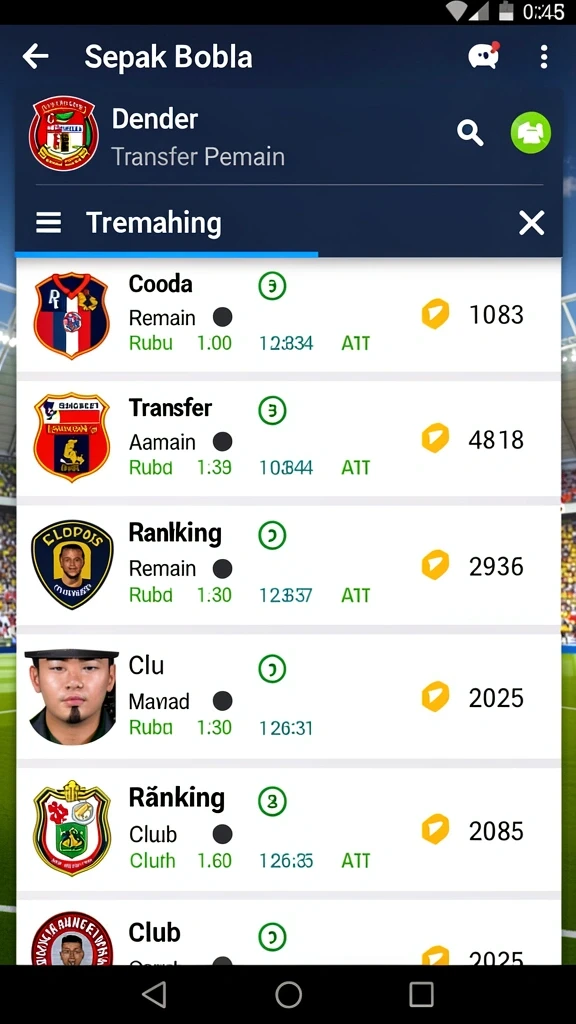Open the green jersey button
Viewport: 576px width, 1024px height.
[x=530, y=133]
